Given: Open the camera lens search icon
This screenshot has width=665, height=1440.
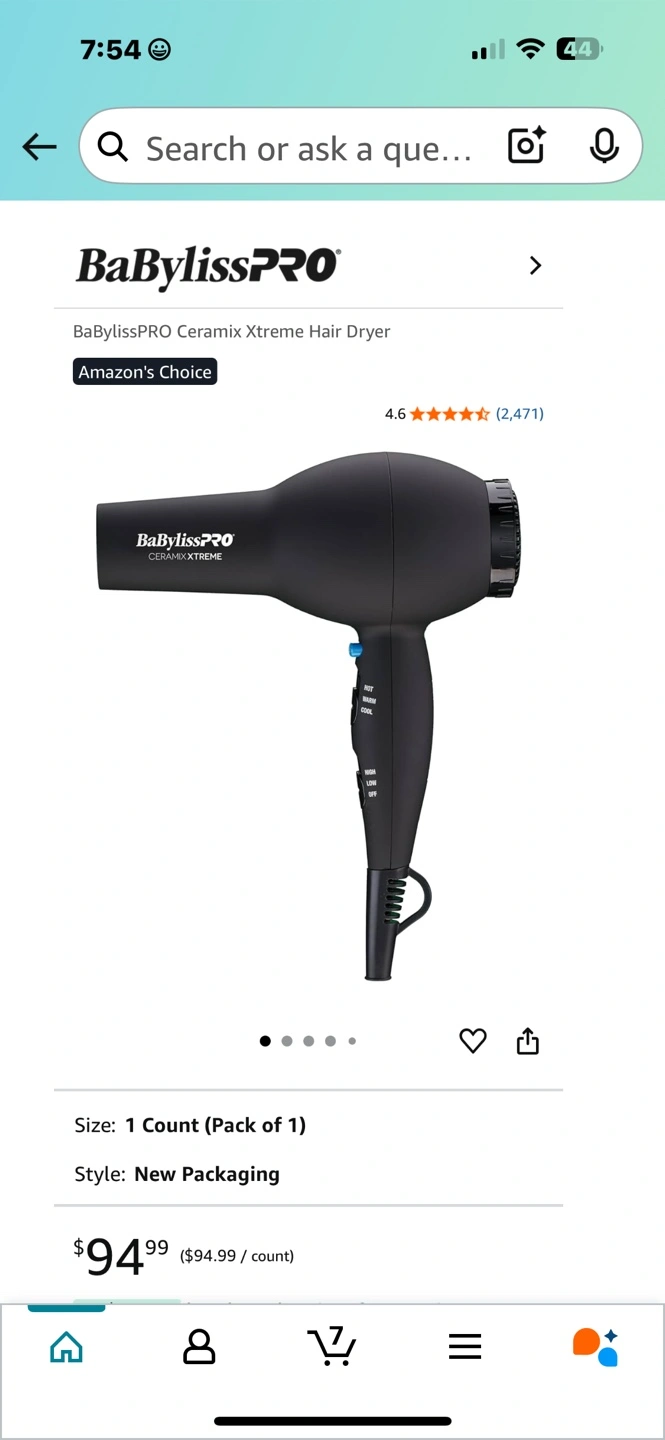Looking at the screenshot, I should (x=527, y=146).
